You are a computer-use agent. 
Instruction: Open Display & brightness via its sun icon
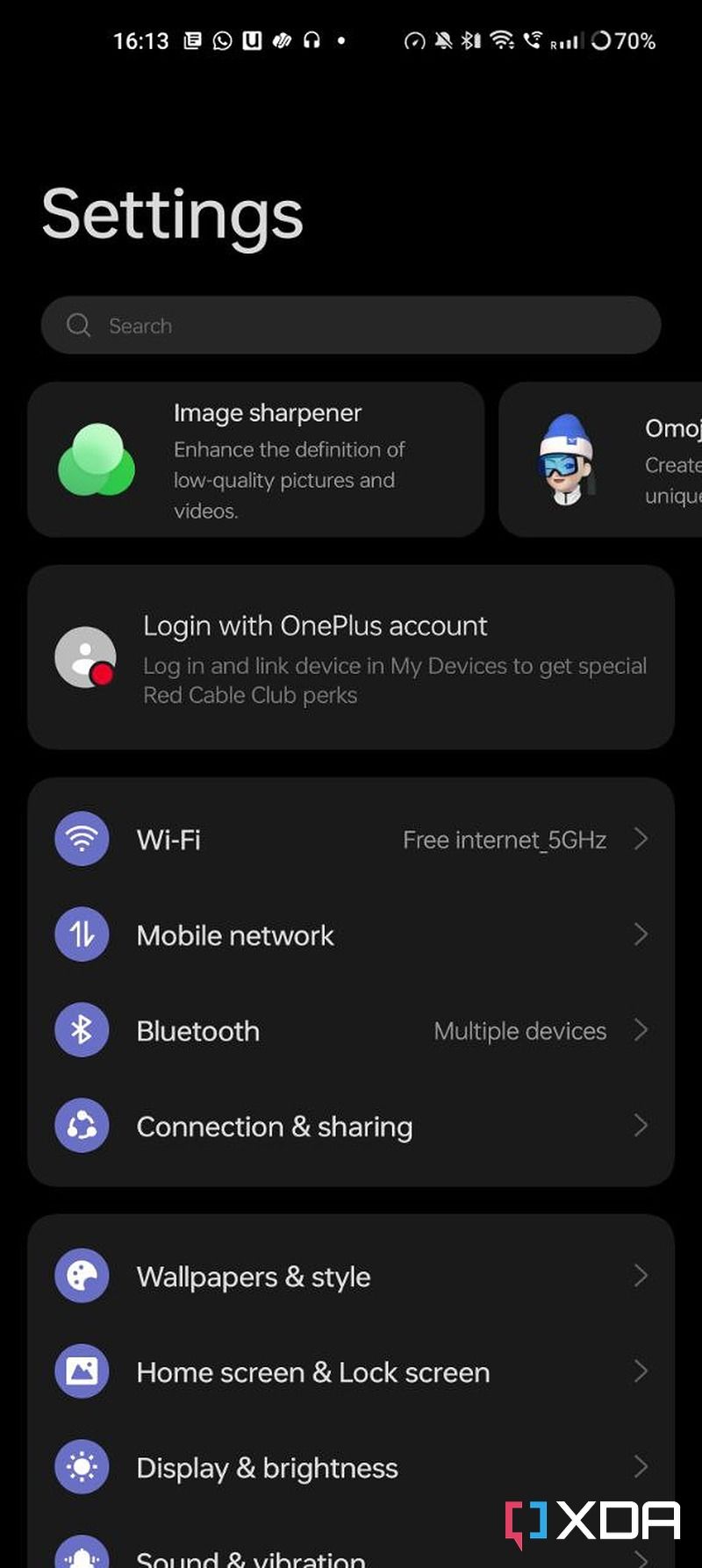[x=81, y=1466]
